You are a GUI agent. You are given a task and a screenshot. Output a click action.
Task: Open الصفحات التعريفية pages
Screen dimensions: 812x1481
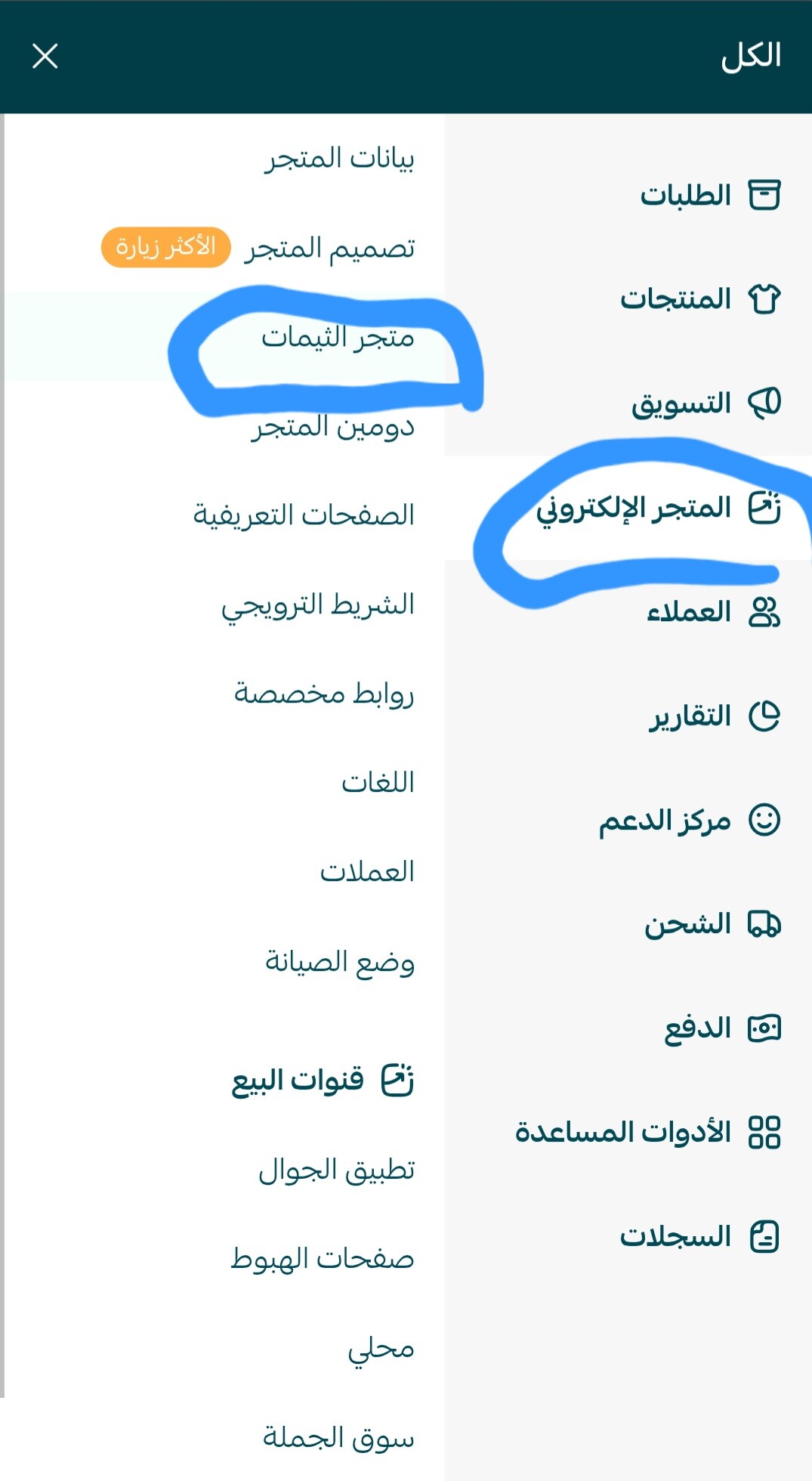pyautogui.click(x=304, y=515)
